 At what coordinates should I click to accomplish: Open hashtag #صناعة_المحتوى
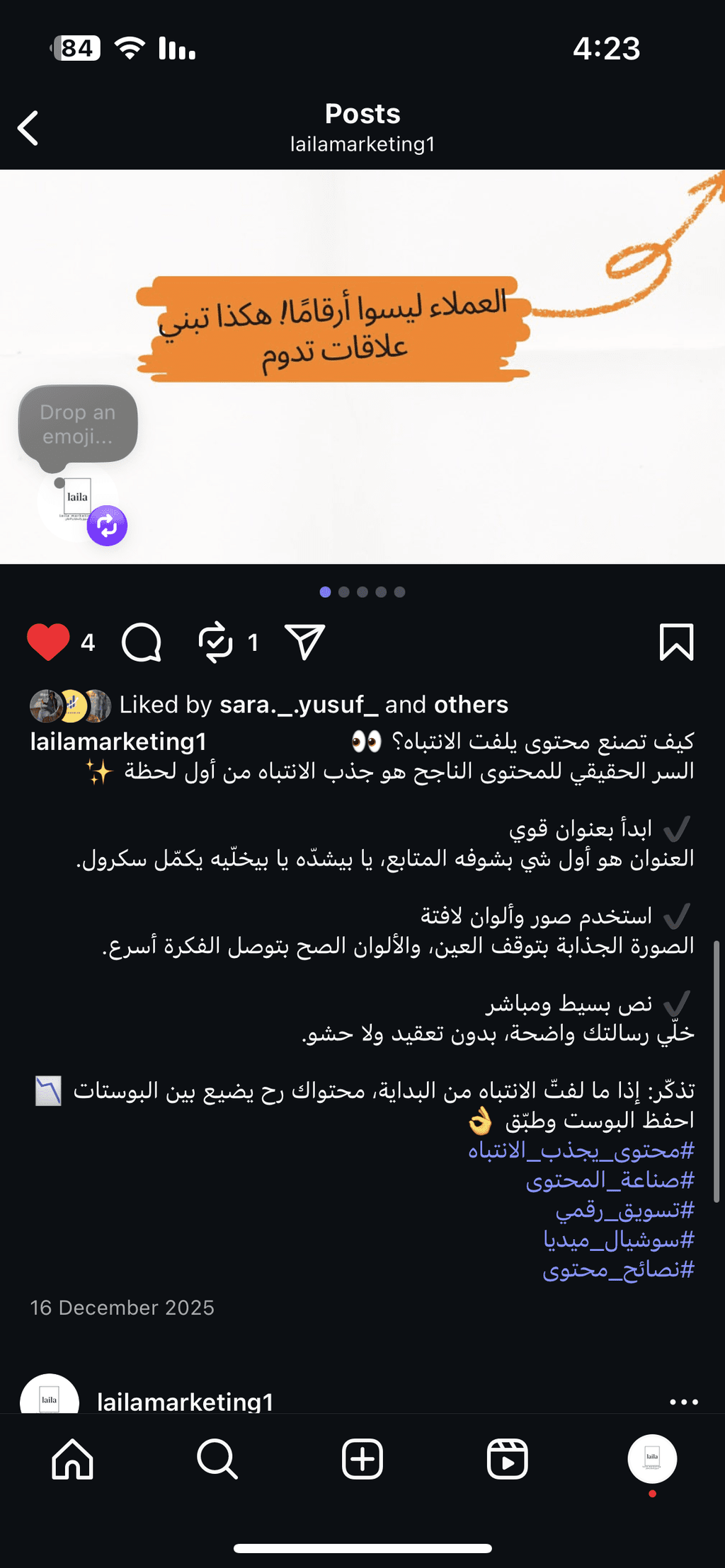point(610,1180)
